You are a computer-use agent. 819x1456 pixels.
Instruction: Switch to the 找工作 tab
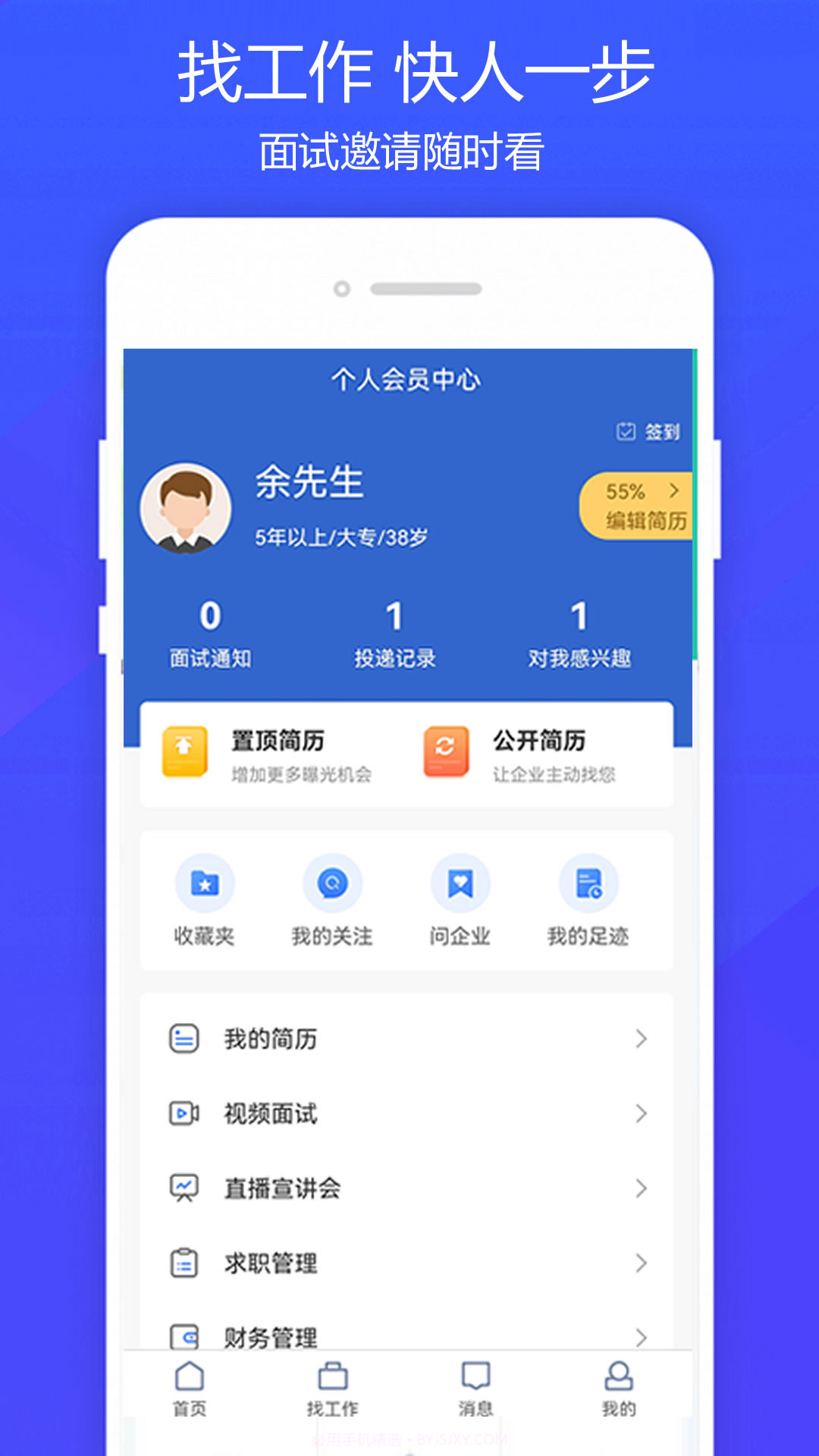[334, 1392]
